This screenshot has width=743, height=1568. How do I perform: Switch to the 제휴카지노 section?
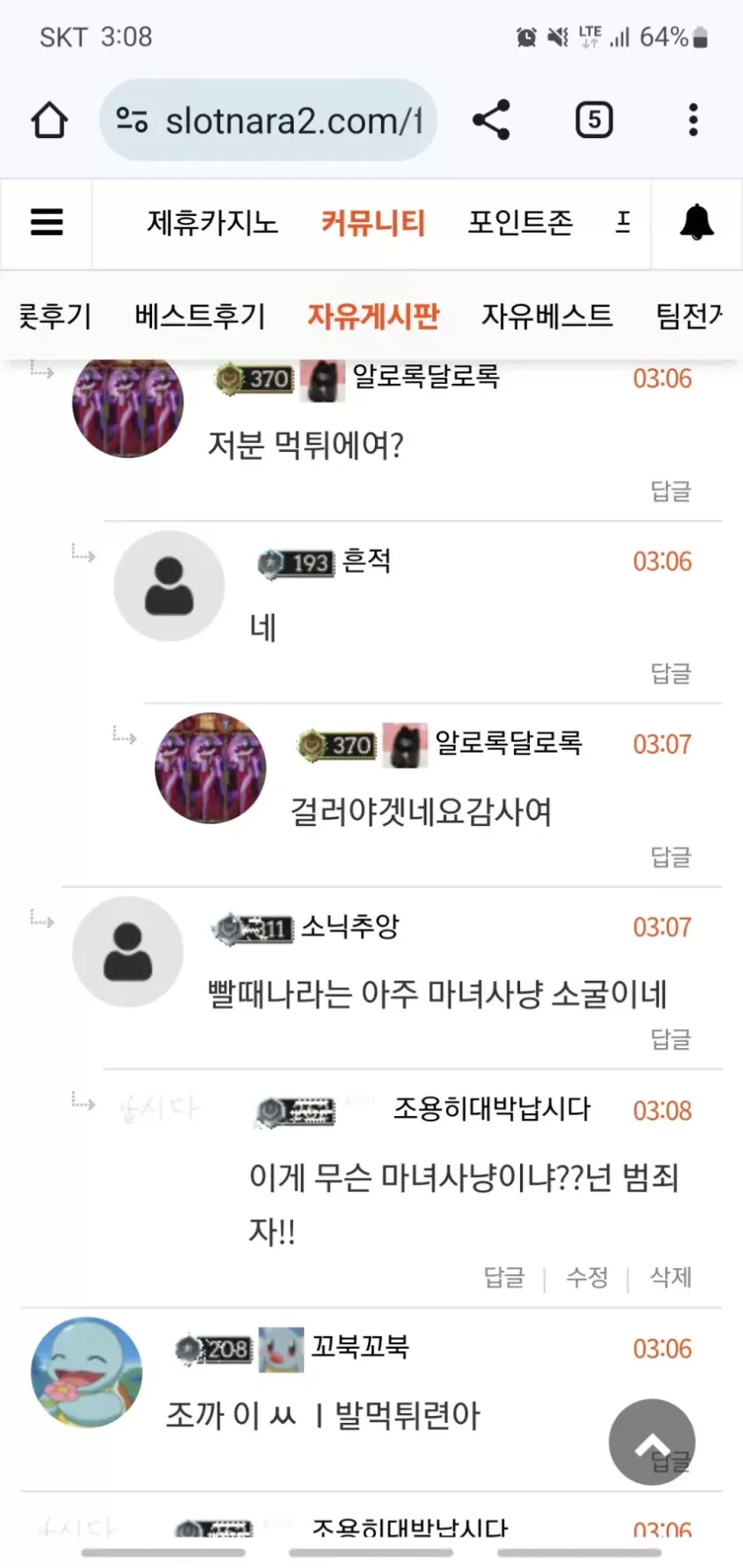pyautogui.click(x=212, y=223)
